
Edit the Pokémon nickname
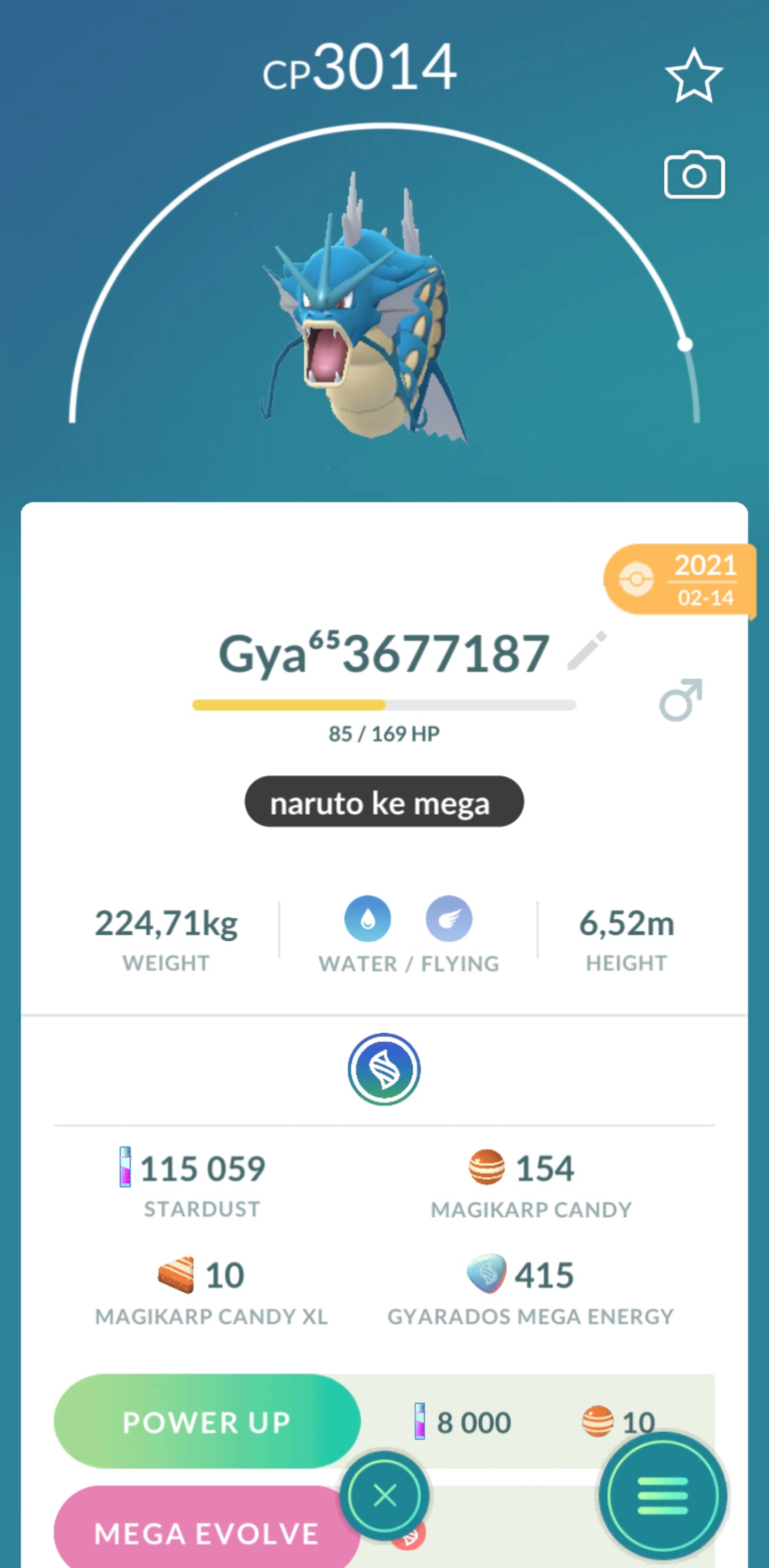click(587, 650)
